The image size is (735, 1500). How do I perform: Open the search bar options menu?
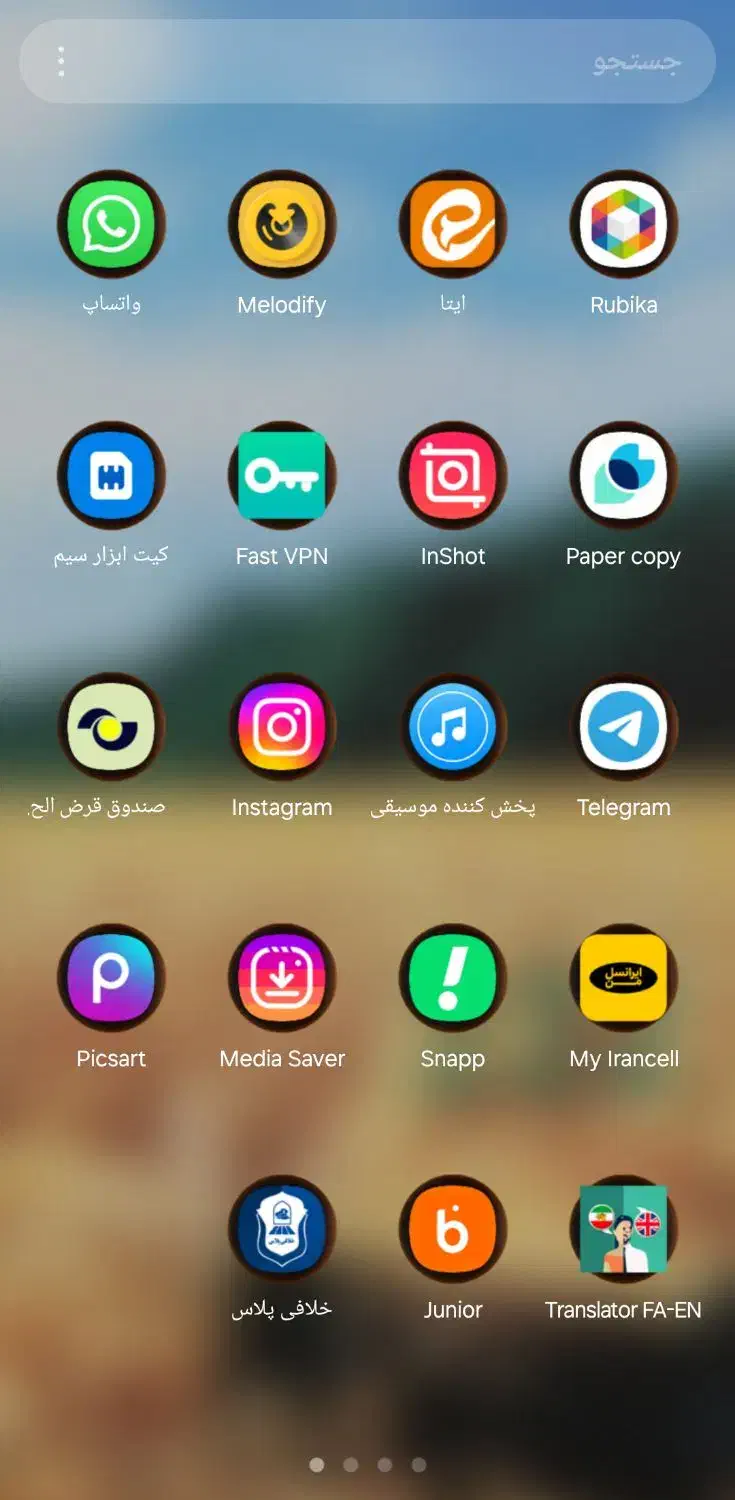[x=60, y=61]
